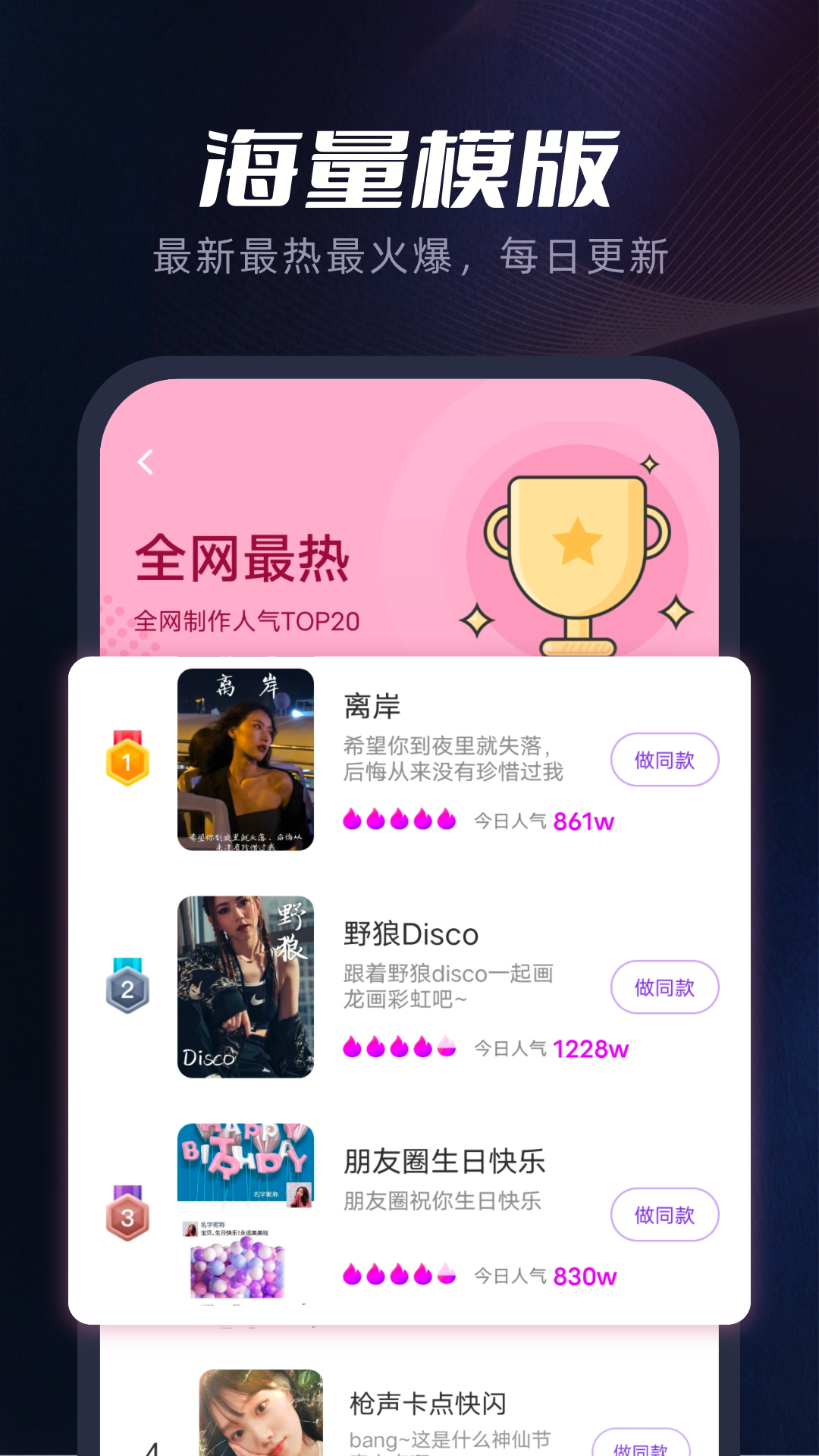819x1456 pixels.
Task: Tap 做同款 button for 朋友圈生日快乐 template
Action: [664, 1215]
